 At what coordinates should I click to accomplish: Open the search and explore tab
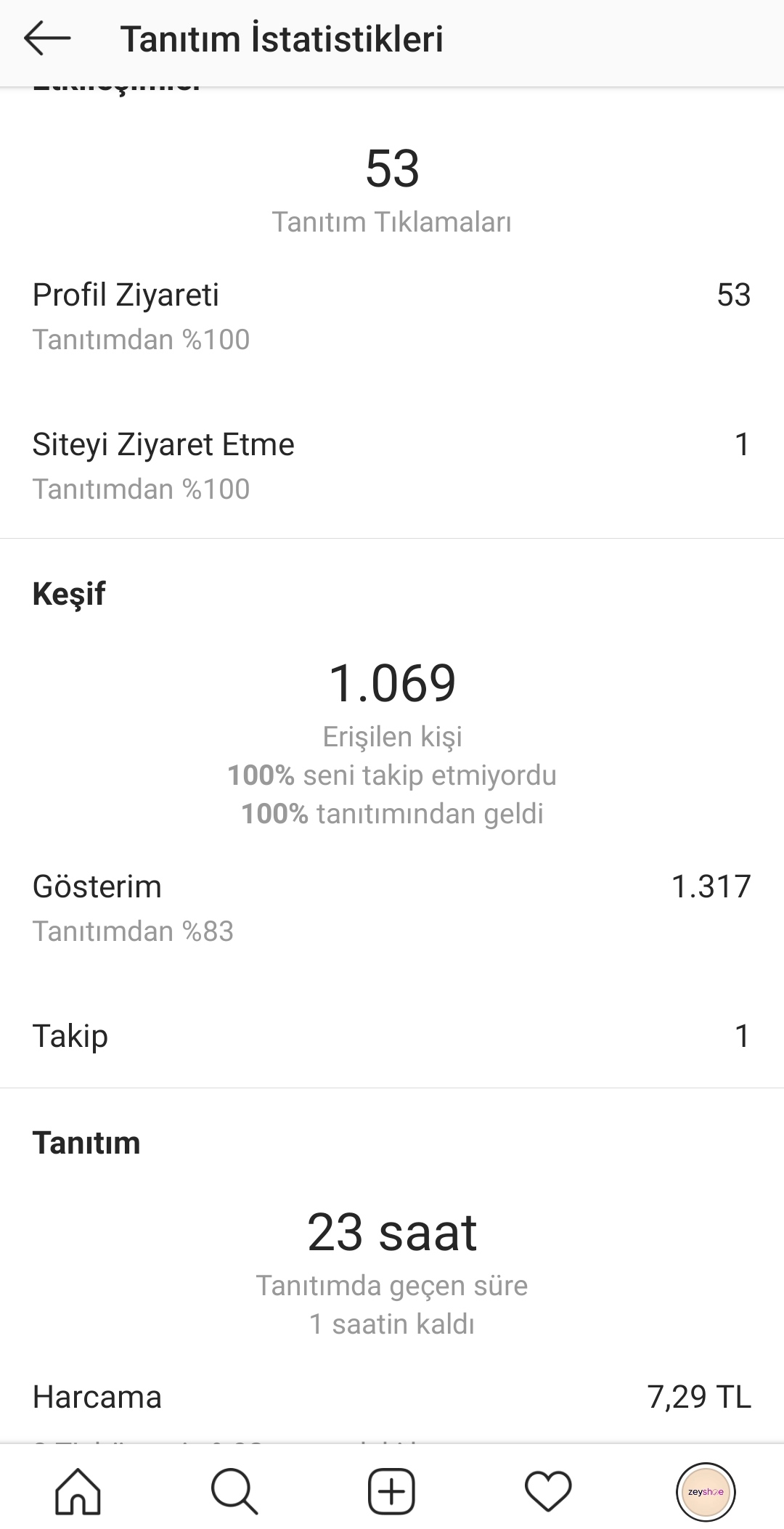(234, 1493)
